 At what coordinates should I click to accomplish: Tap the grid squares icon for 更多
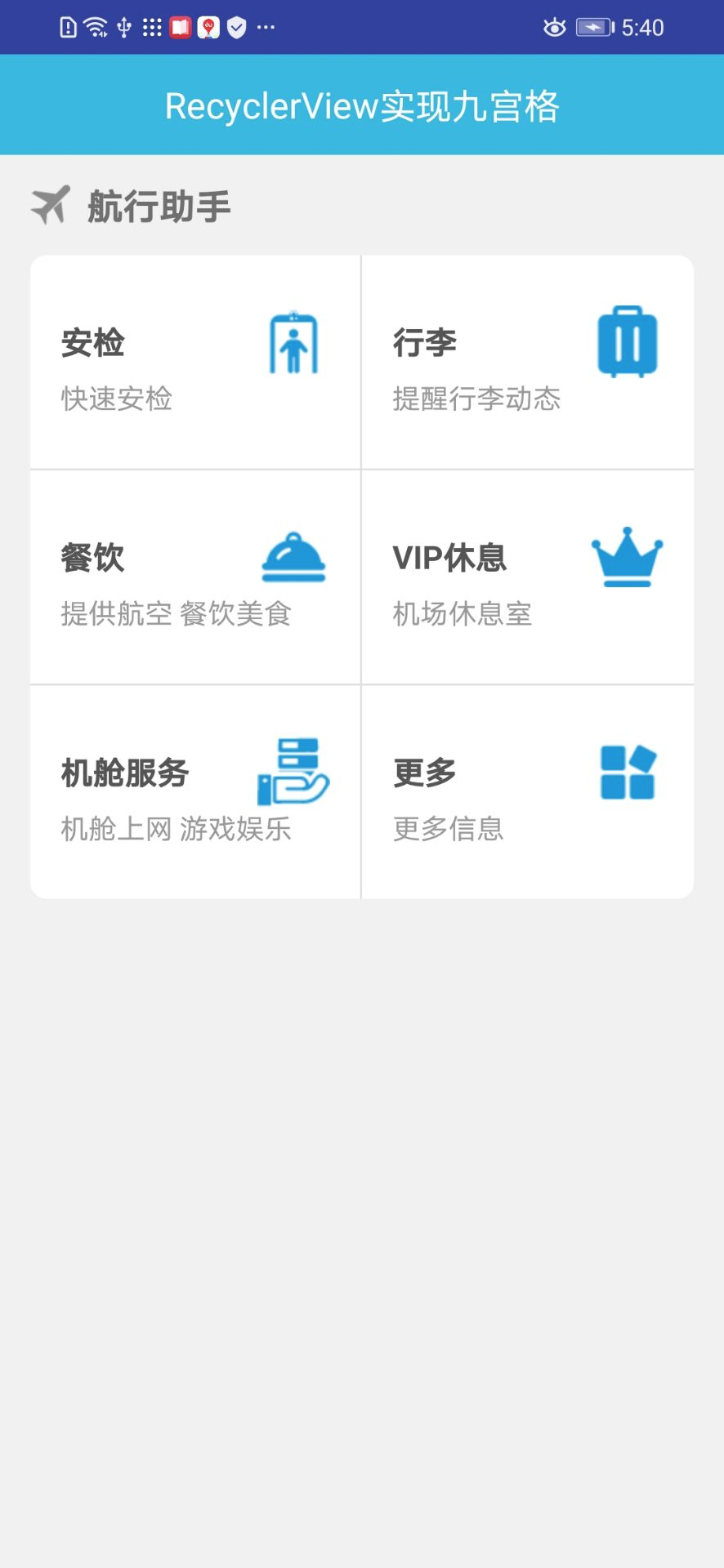(x=627, y=773)
